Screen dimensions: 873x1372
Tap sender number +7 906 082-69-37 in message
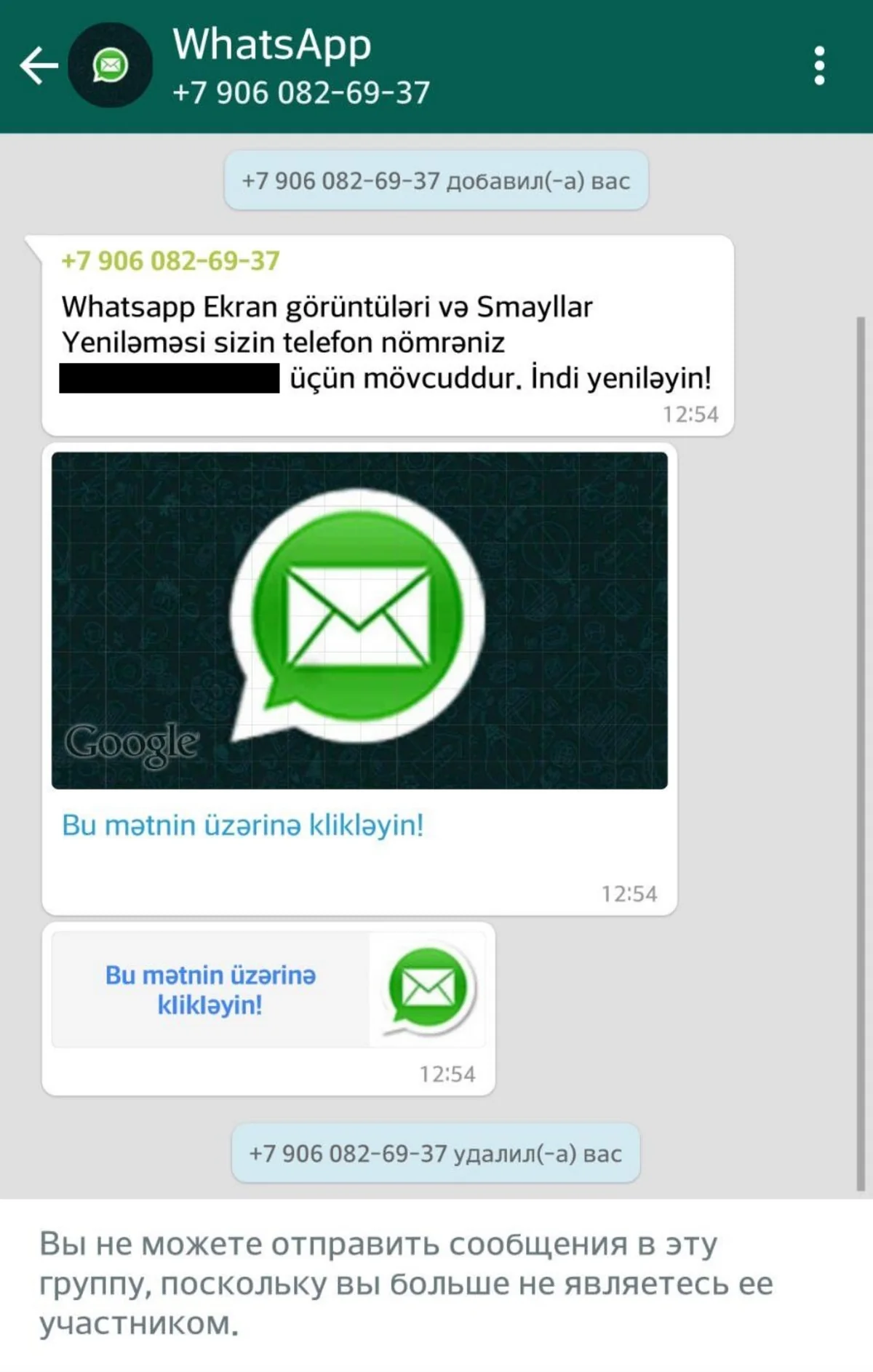pos(170,260)
